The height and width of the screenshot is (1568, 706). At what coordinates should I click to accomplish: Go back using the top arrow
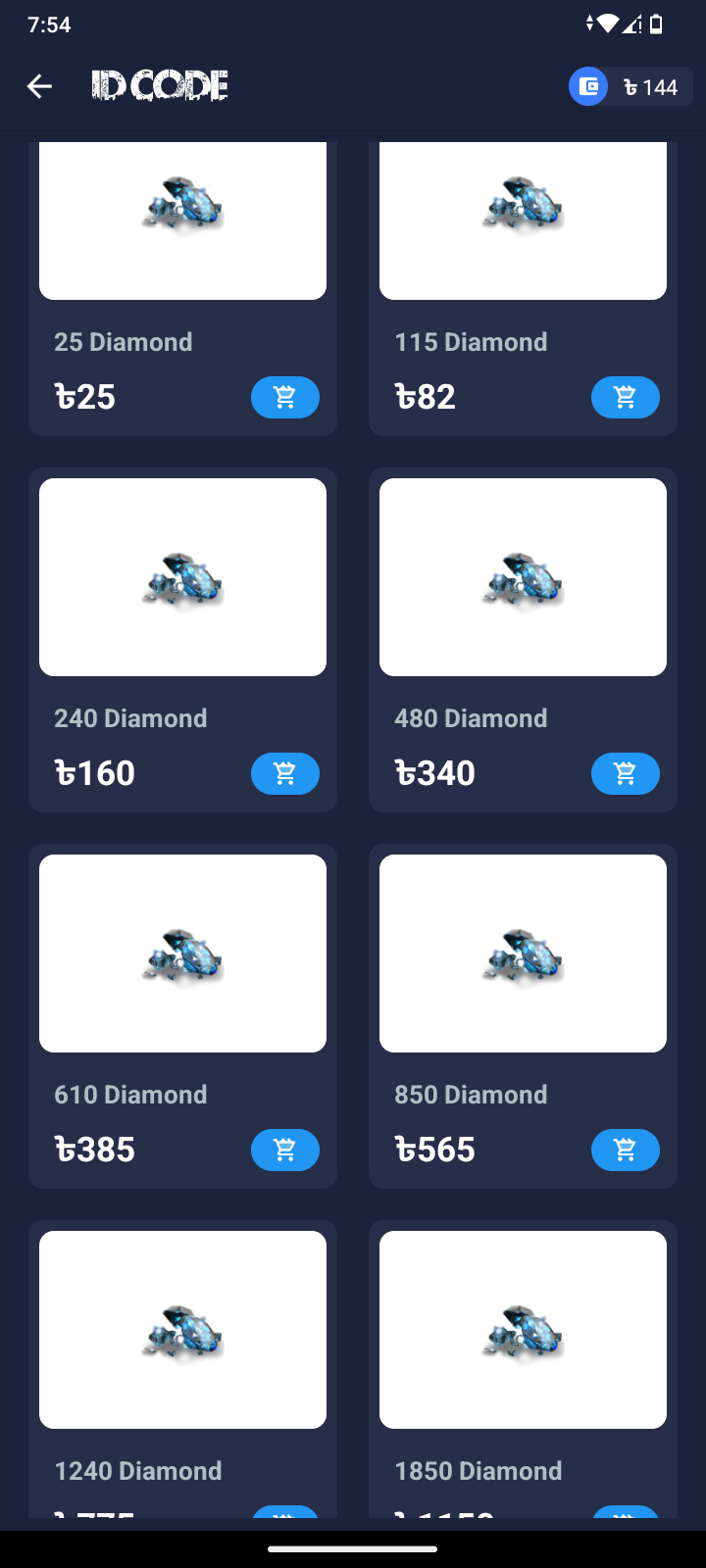(39, 86)
